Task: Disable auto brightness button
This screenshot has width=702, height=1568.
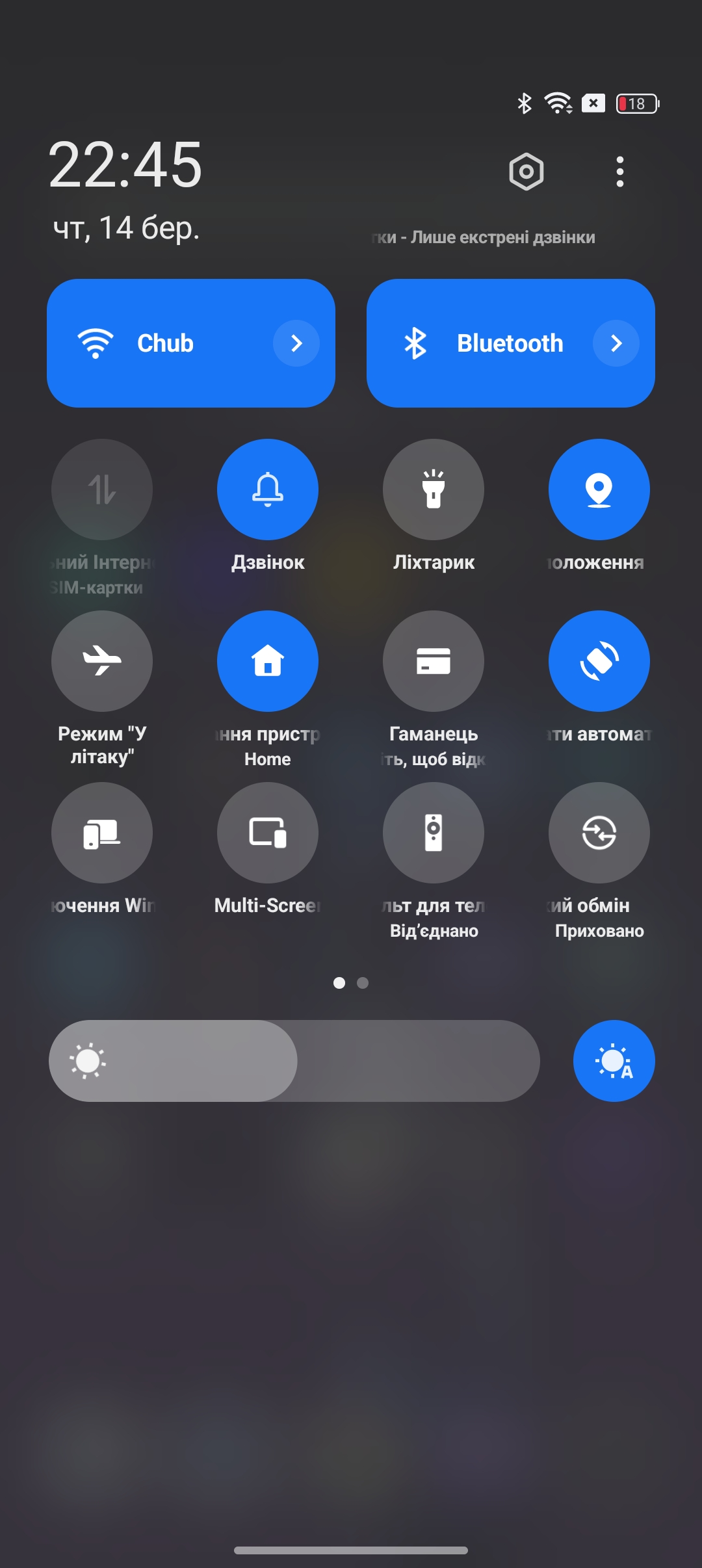Action: (x=614, y=1061)
